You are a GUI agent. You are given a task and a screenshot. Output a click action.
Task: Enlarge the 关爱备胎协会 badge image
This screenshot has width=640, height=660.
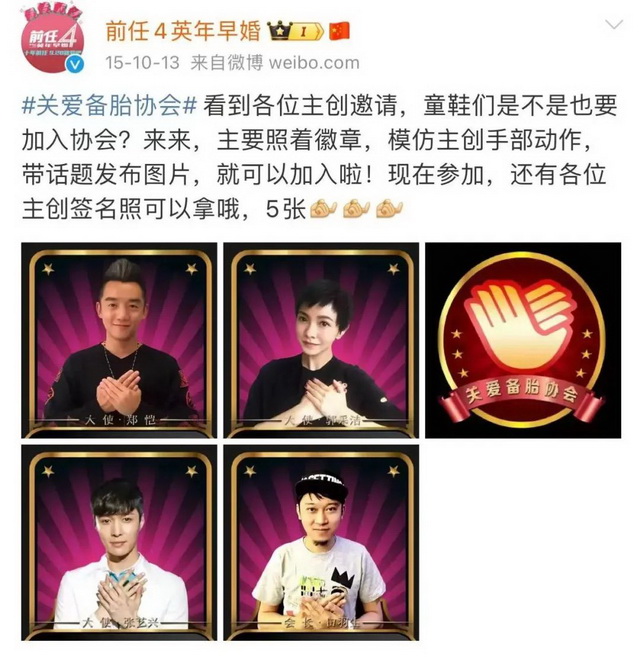pyautogui.click(x=522, y=340)
